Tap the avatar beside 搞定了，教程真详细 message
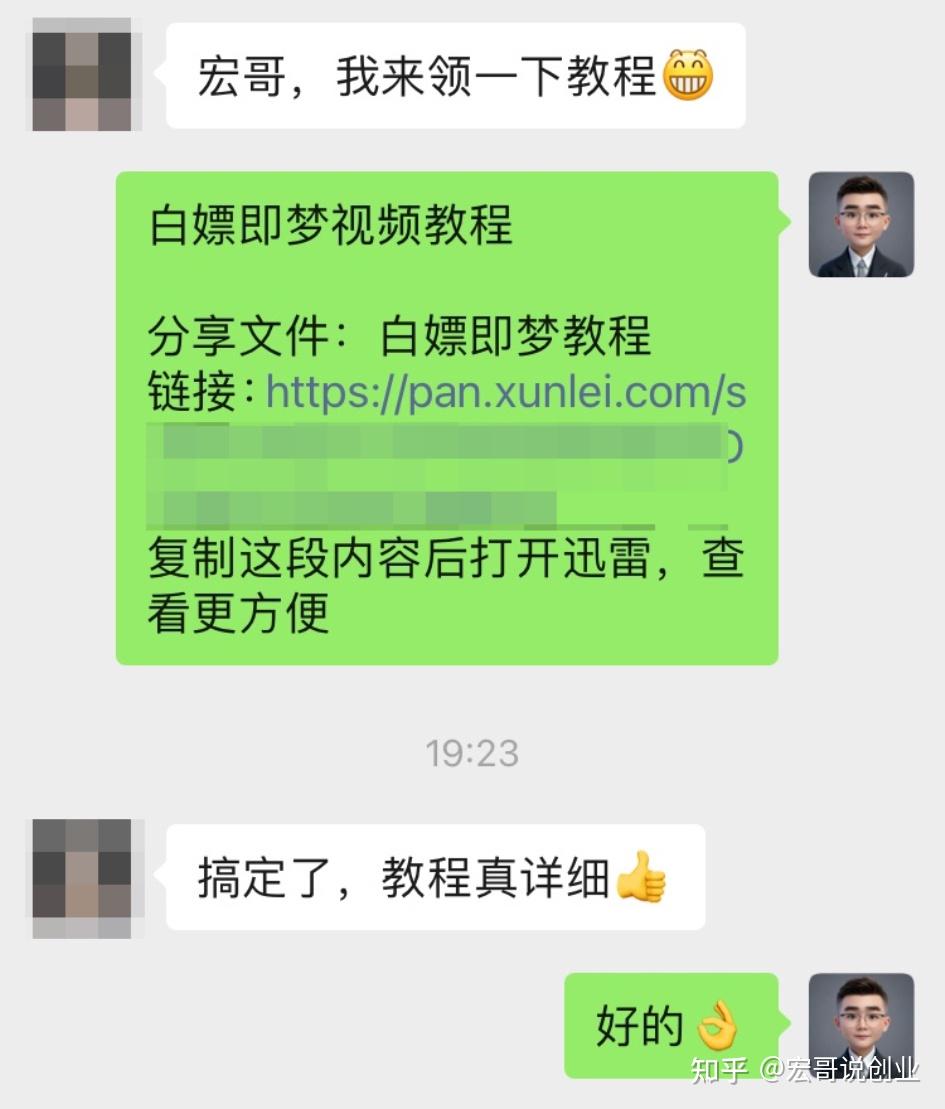The width and height of the screenshot is (945, 1109). (x=82, y=877)
